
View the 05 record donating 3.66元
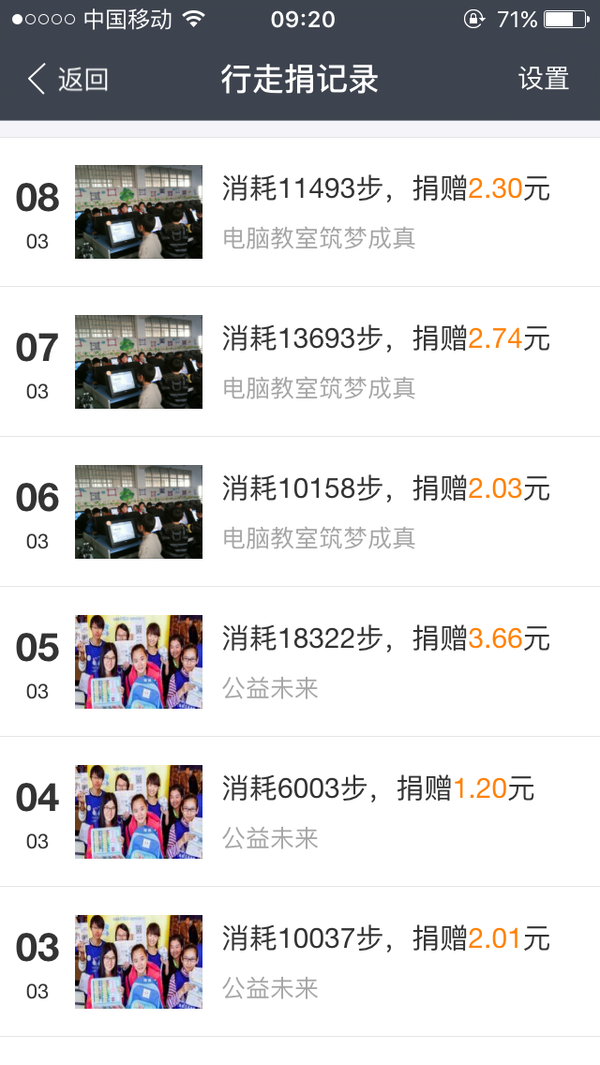[300, 662]
